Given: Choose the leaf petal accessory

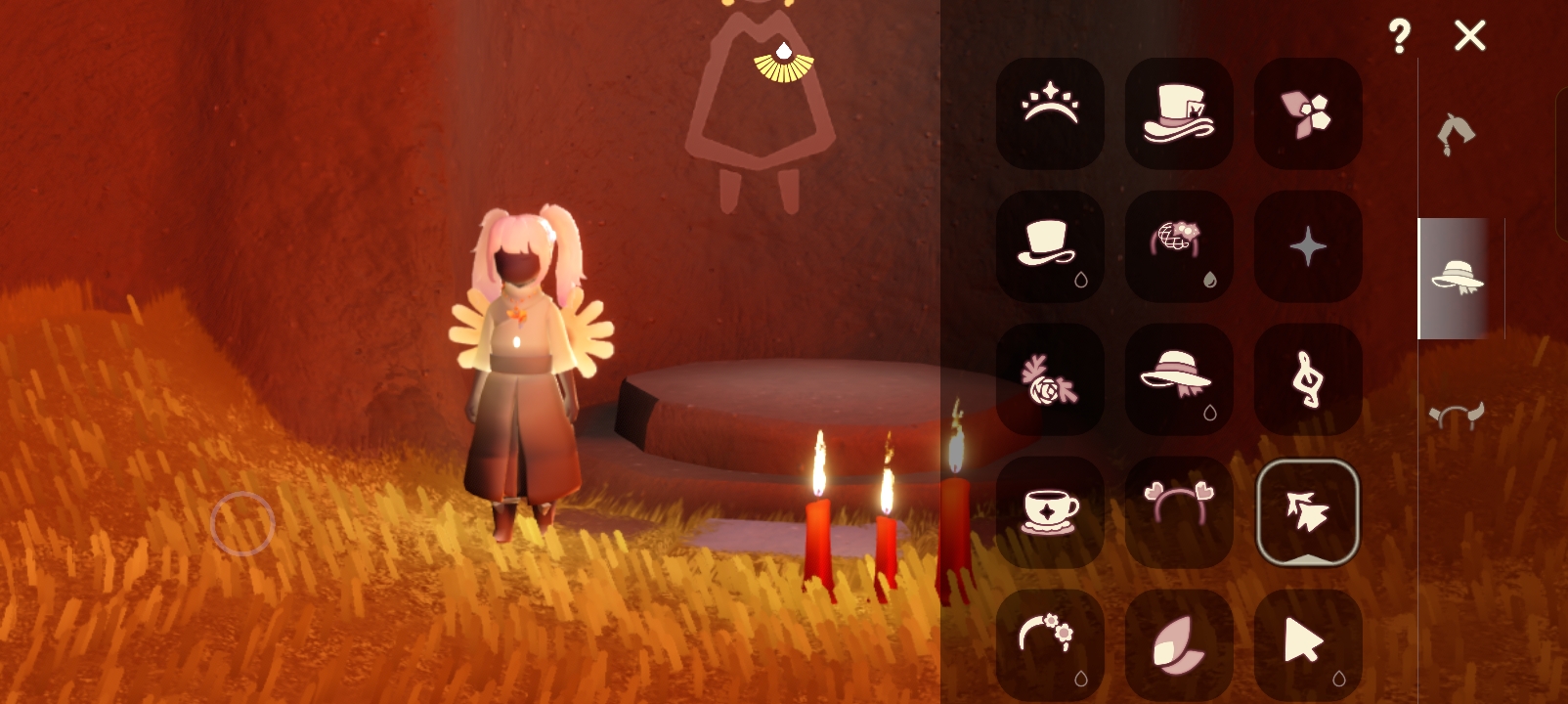Looking at the screenshot, I should pyautogui.click(x=1179, y=642).
